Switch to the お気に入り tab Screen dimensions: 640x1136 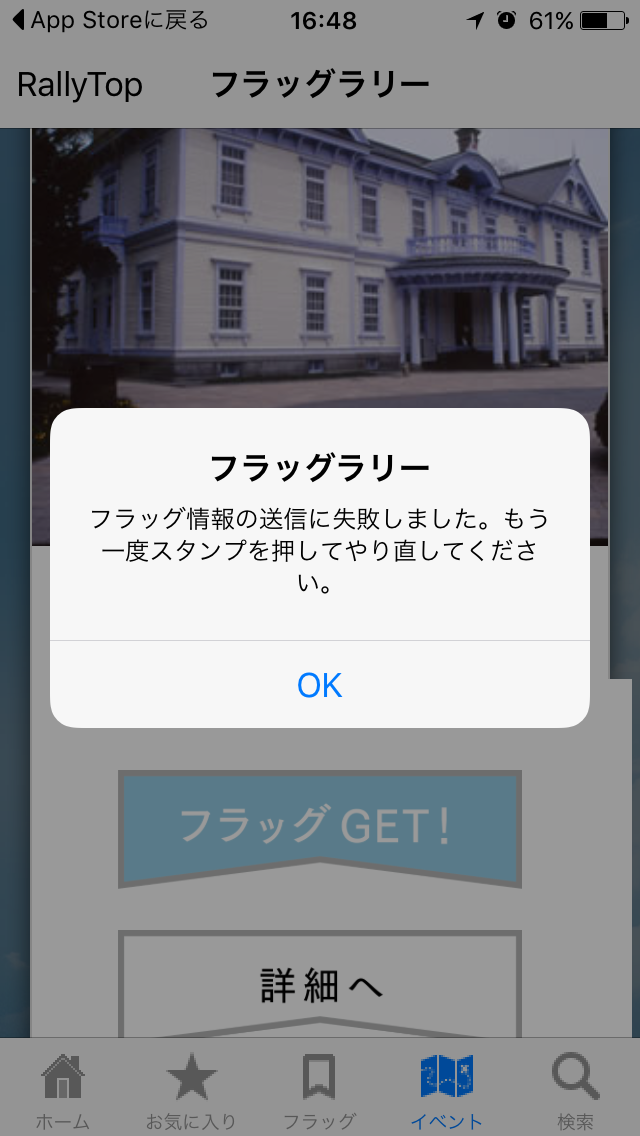[x=191, y=1090]
